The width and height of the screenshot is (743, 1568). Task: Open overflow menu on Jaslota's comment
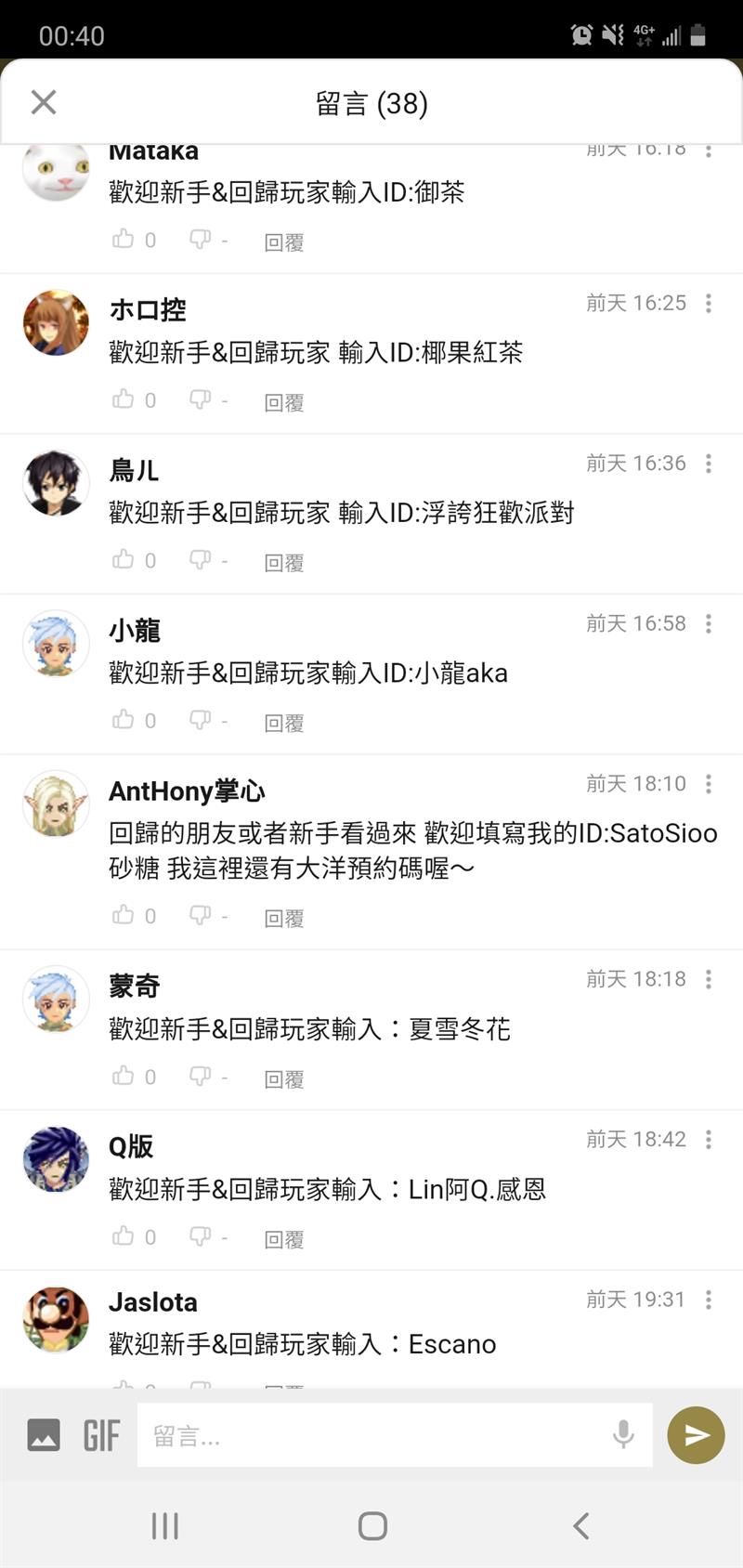[709, 1300]
